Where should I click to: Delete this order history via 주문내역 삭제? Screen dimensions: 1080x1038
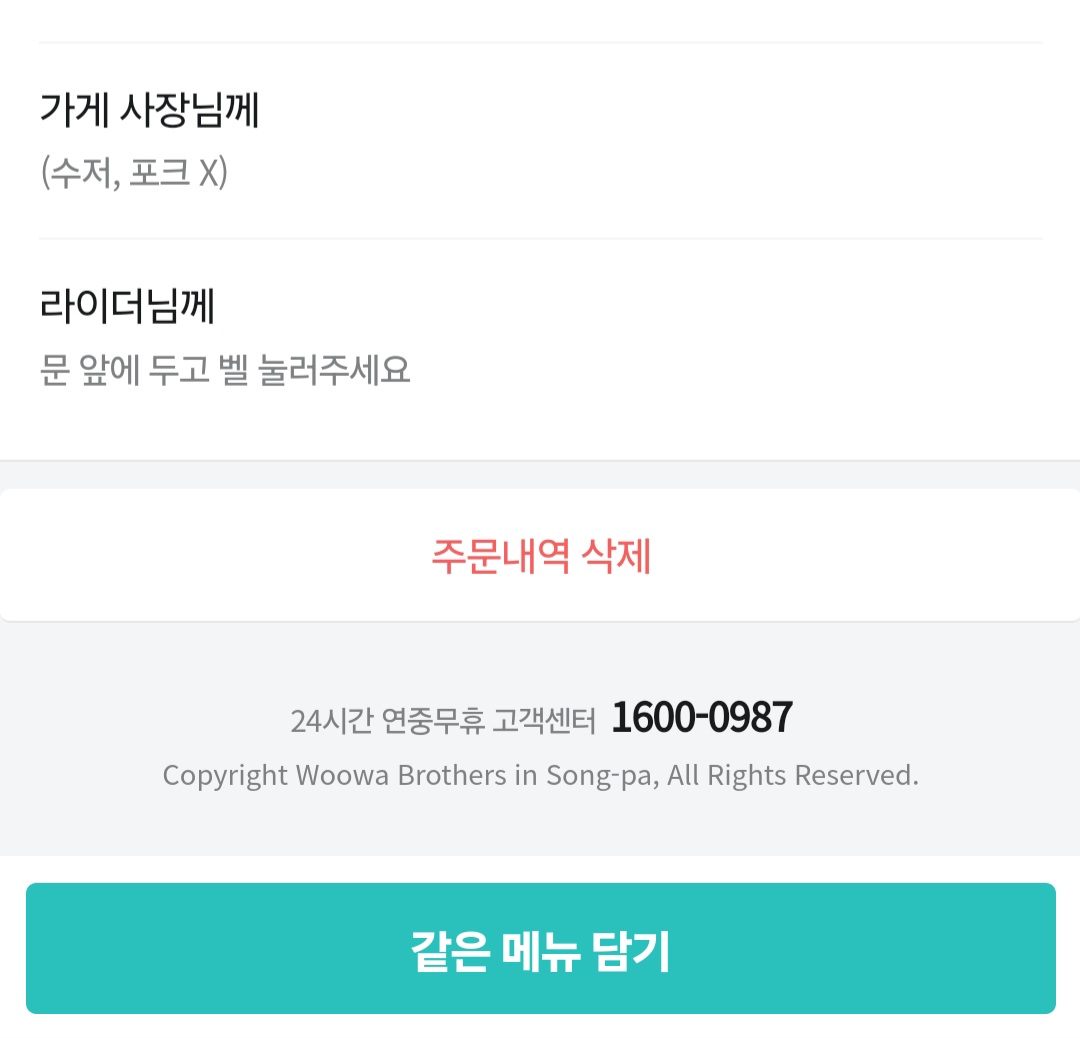point(540,556)
